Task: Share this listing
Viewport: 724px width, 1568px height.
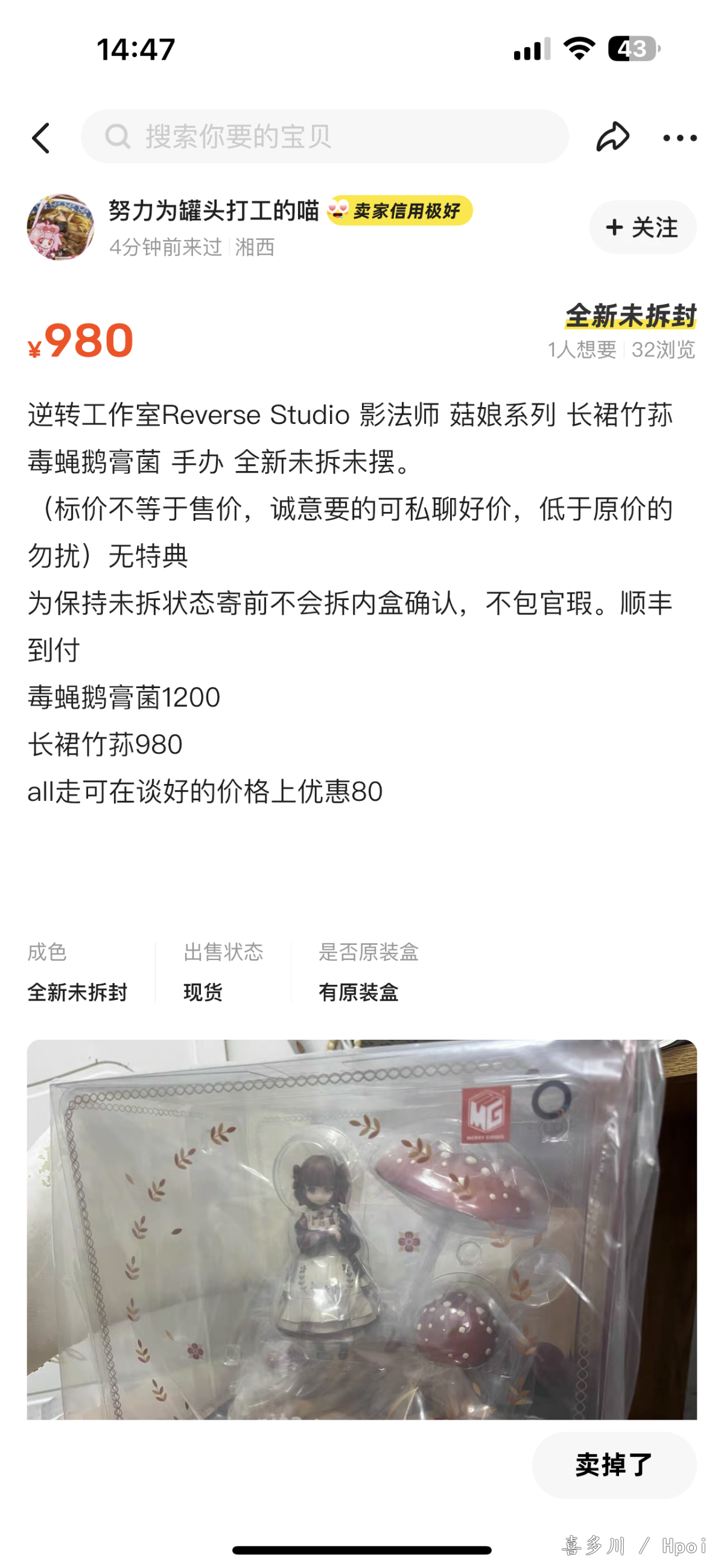Action: pos(612,136)
